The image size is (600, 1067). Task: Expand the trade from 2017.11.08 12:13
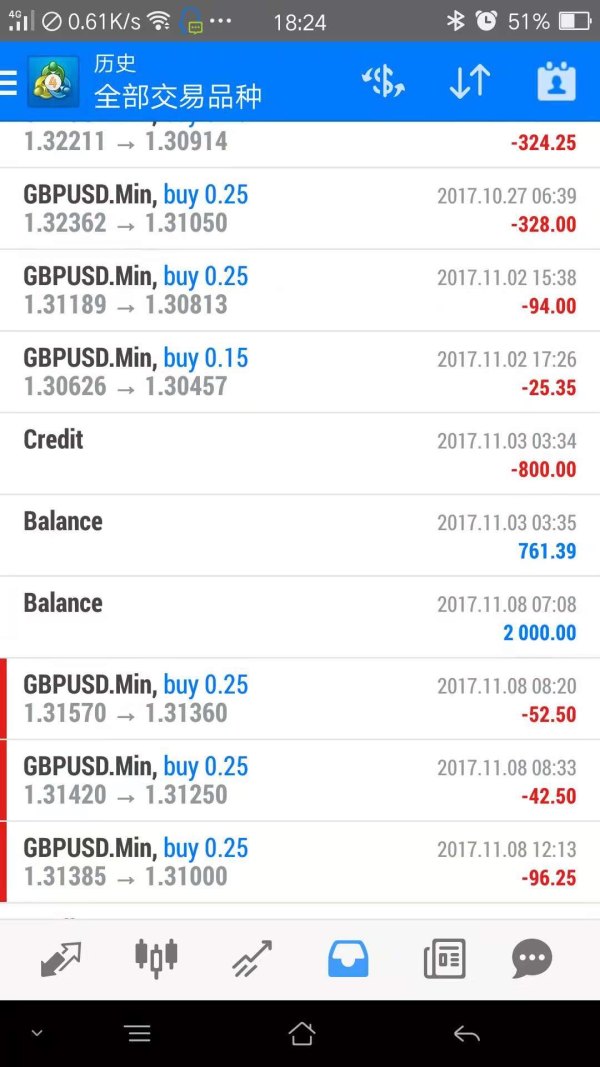(300, 863)
